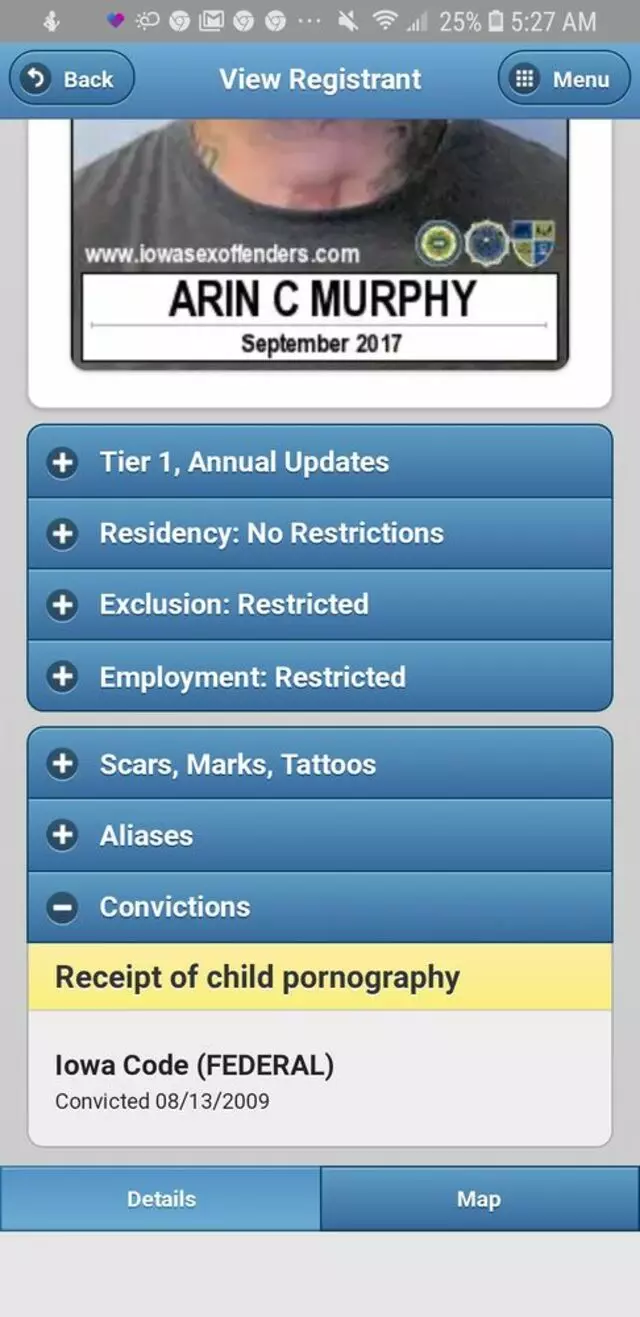Select the Details tab

coord(161,1199)
